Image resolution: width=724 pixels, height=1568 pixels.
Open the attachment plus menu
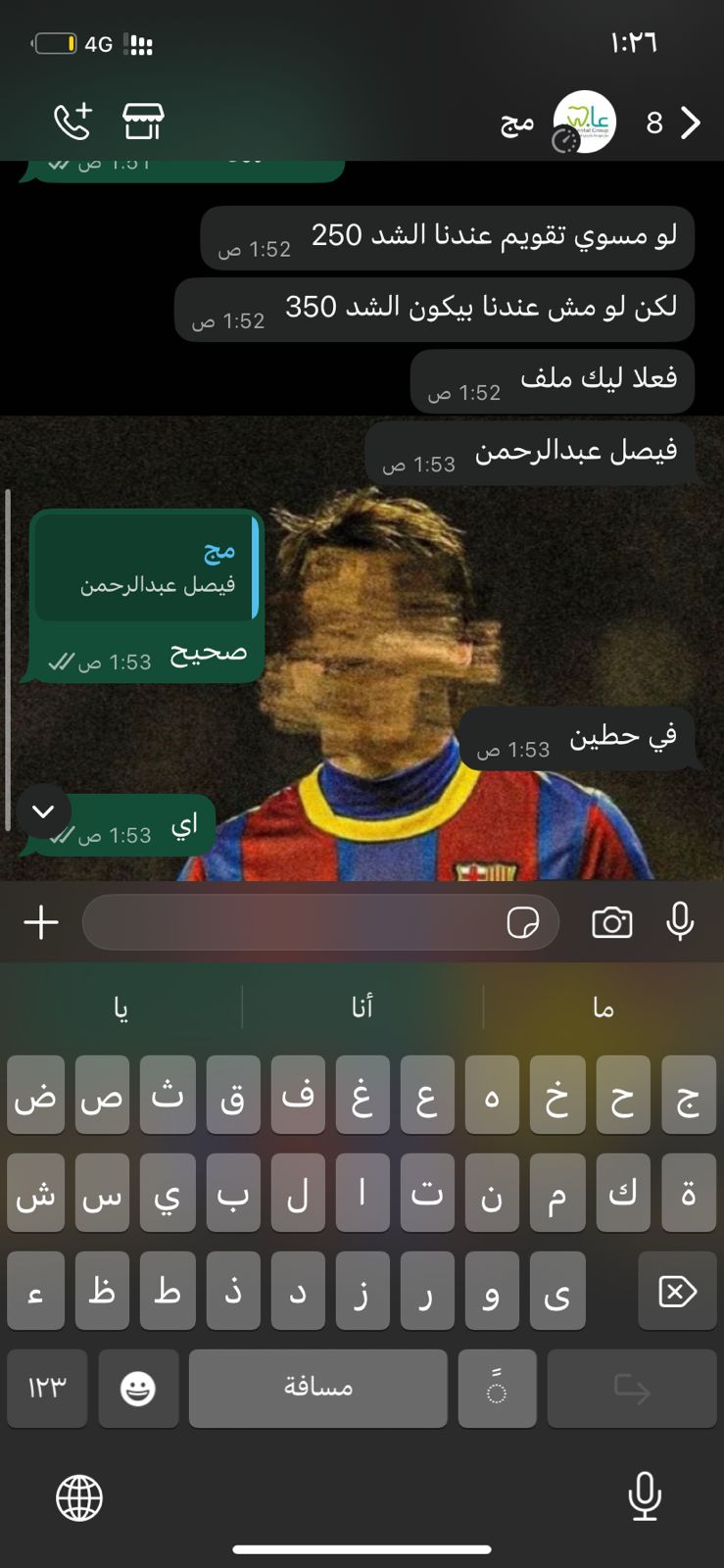[41, 922]
